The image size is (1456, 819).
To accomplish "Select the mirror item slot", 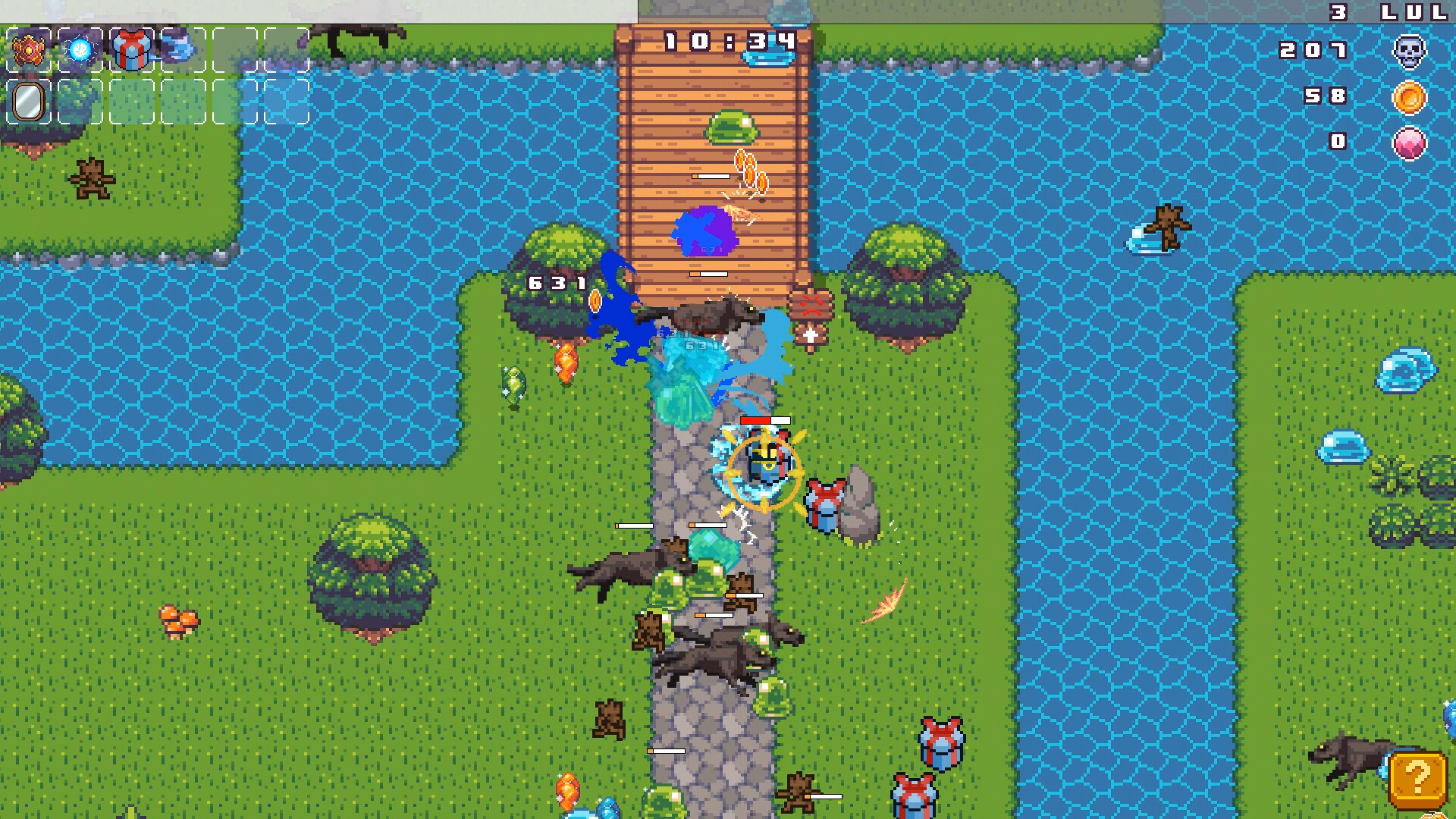I will (29, 101).
